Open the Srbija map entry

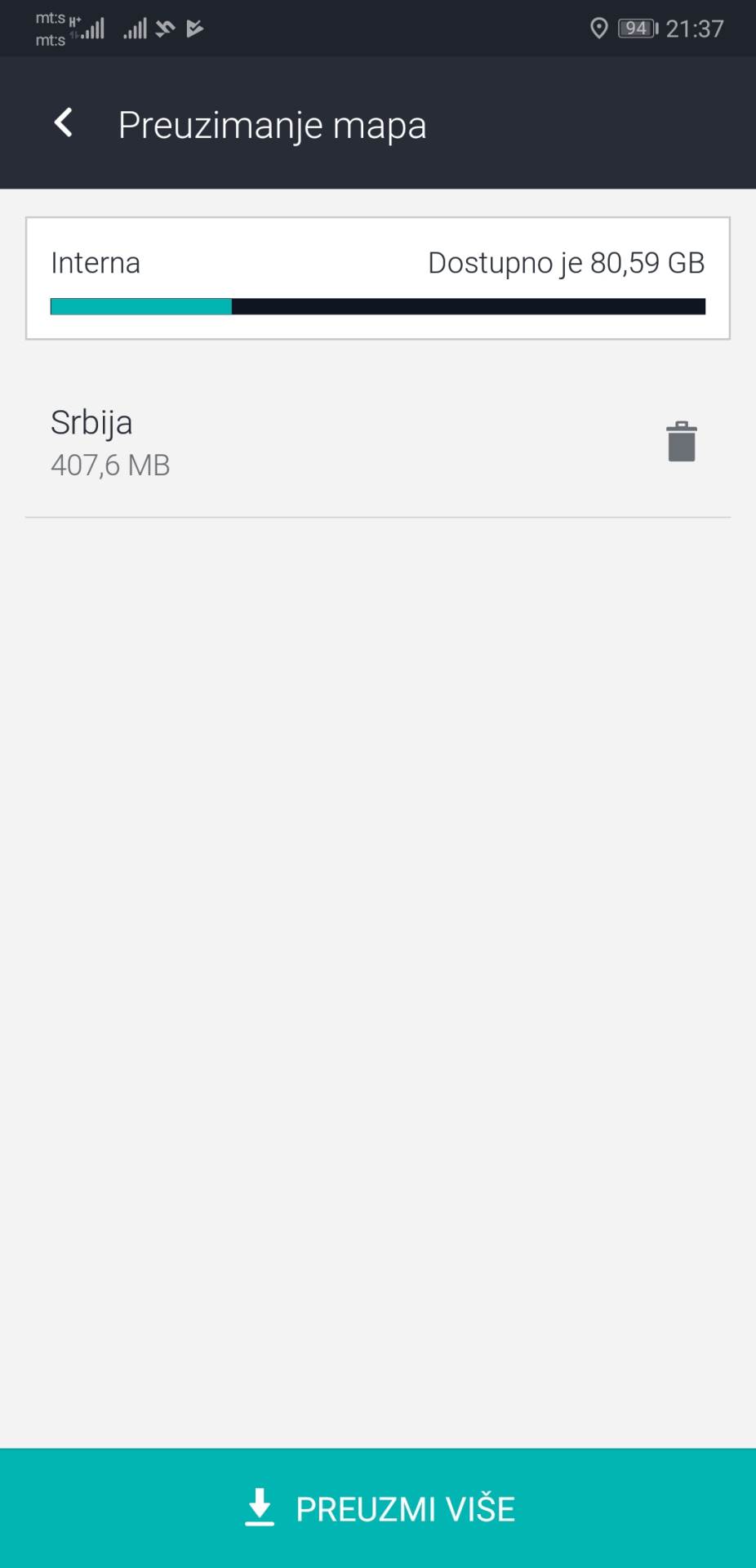tap(245, 443)
